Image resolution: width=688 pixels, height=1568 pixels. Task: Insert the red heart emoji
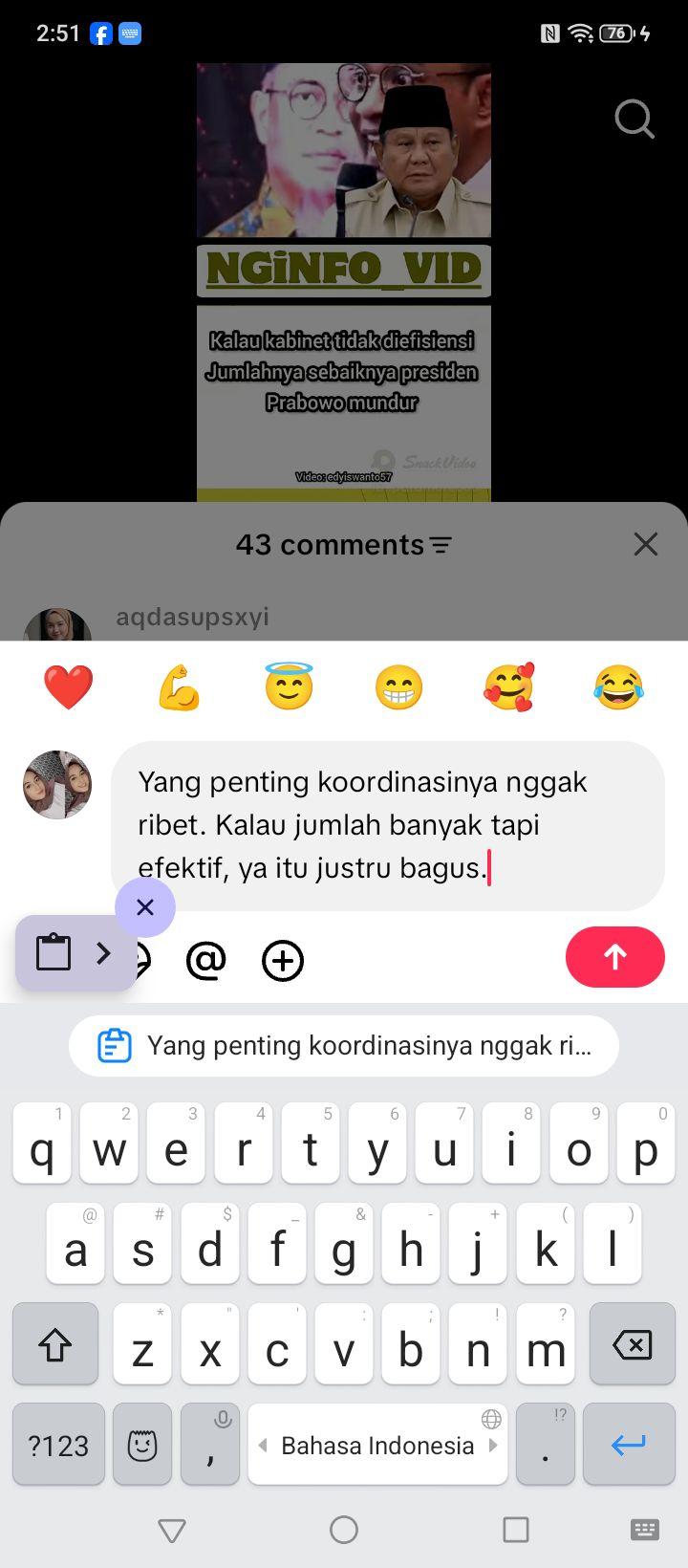coord(69,687)
